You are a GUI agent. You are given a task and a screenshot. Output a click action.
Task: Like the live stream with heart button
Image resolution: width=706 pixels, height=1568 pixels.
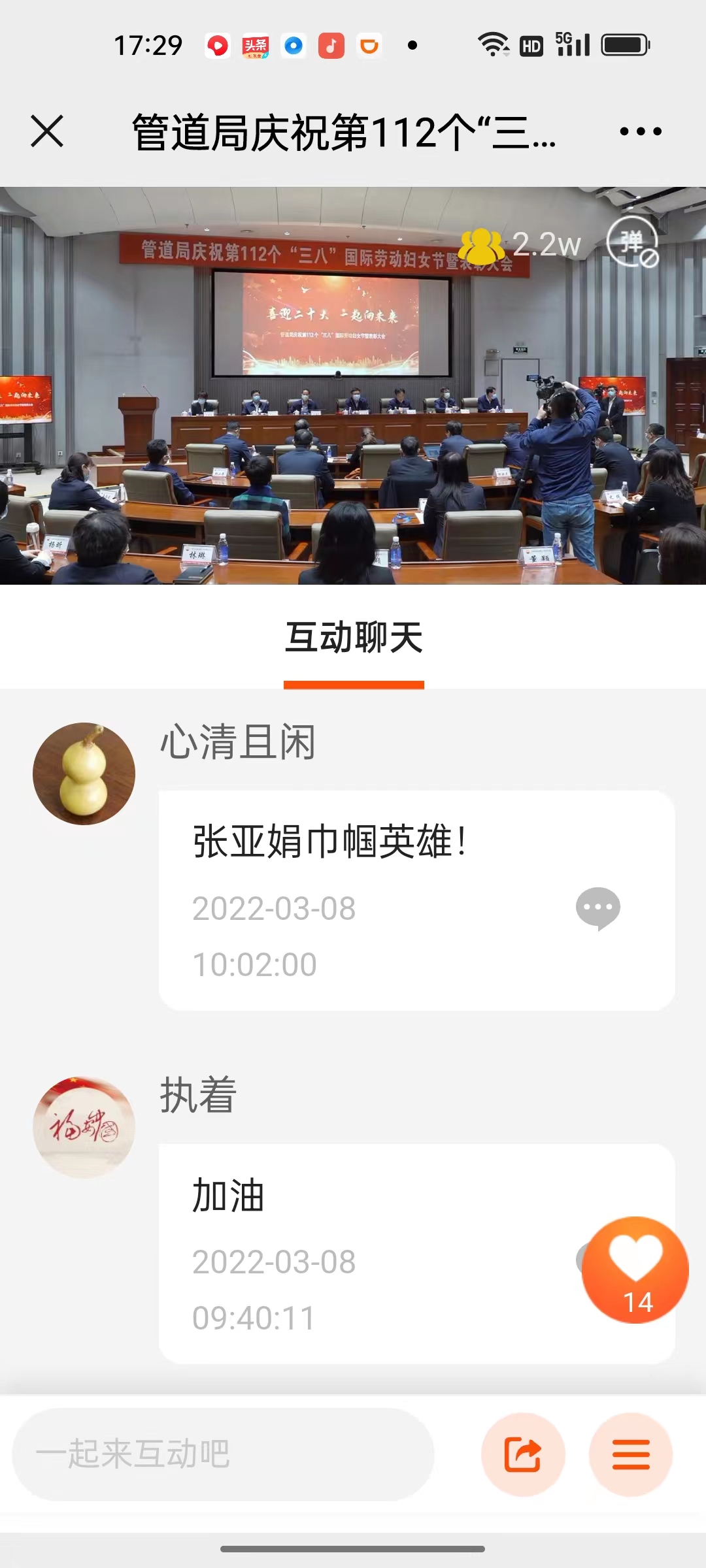click(635, 1270)
